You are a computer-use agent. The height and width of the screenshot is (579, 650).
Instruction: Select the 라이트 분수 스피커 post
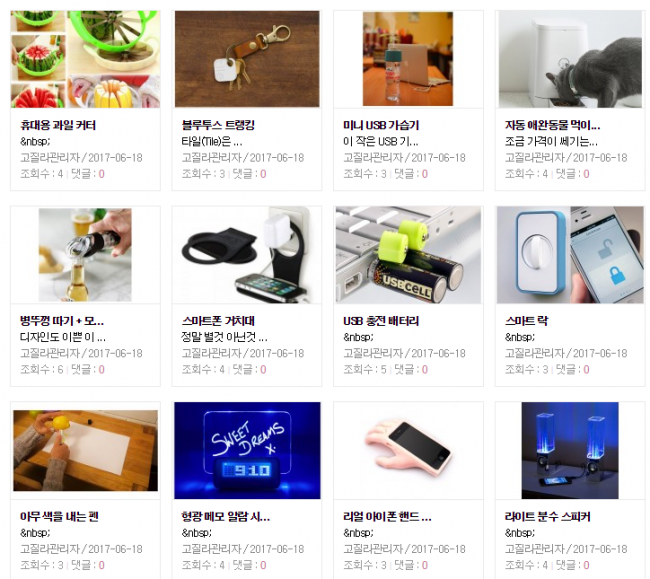547,517
